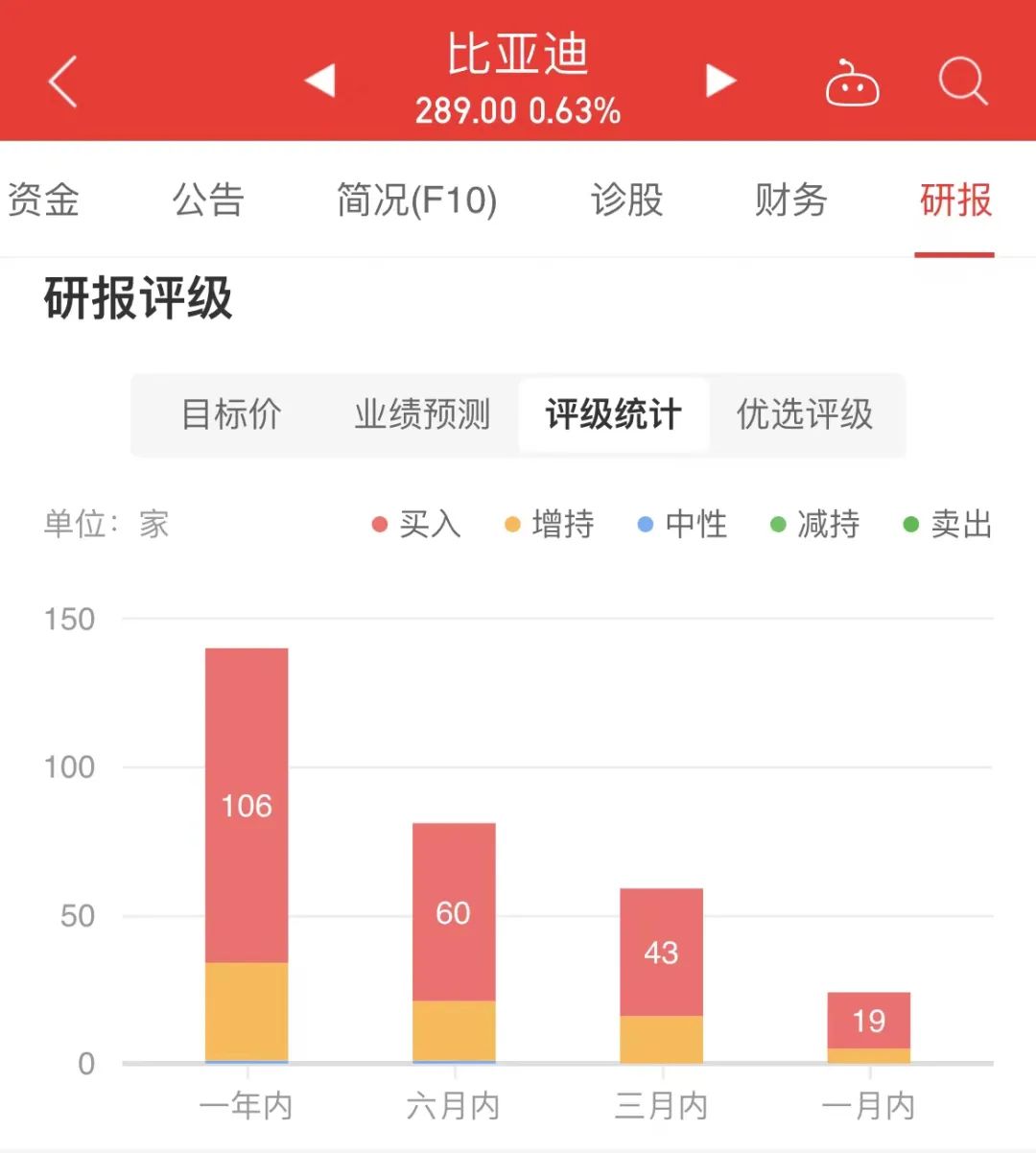Show the 目标价 segment
1036x1153 pixels.
click(x=231, y=414)
